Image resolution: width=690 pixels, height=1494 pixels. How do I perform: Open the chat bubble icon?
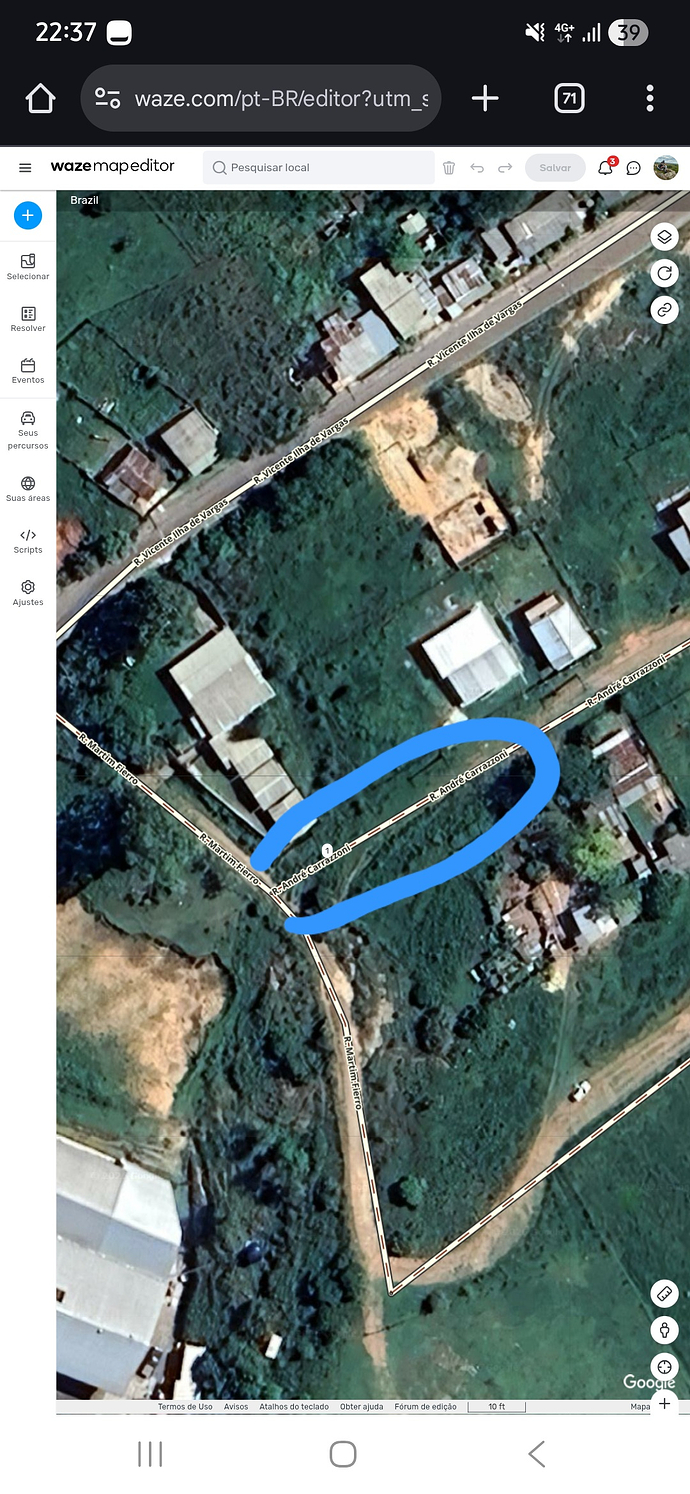633,168
